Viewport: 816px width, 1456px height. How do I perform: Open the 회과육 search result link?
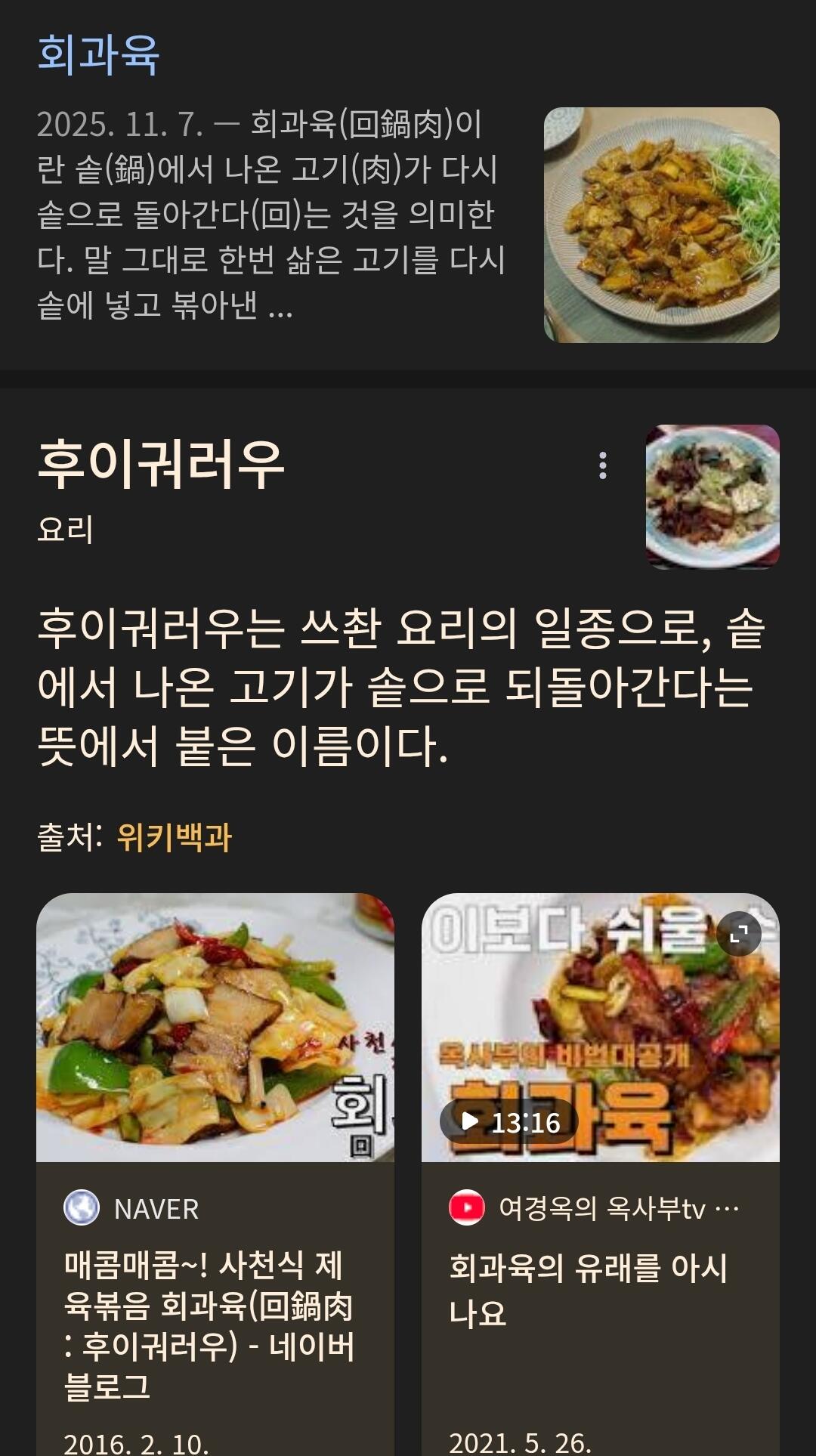98,54
